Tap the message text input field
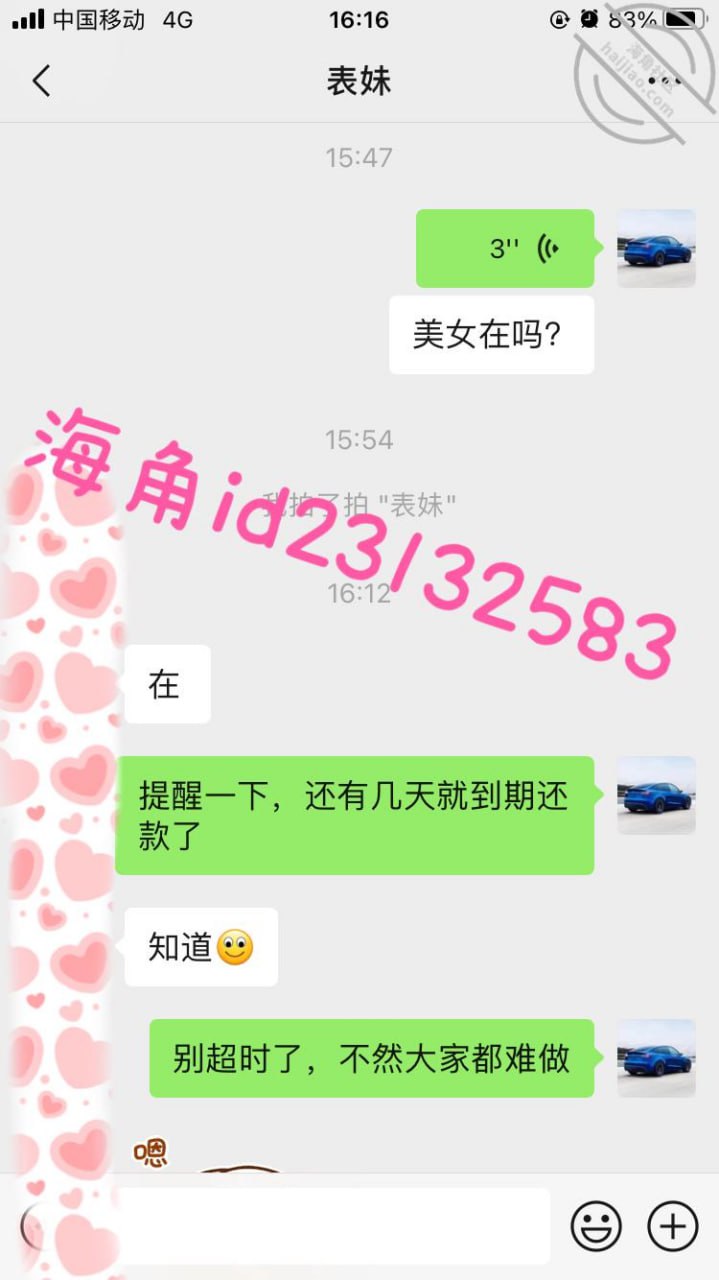 [335, 1226]
